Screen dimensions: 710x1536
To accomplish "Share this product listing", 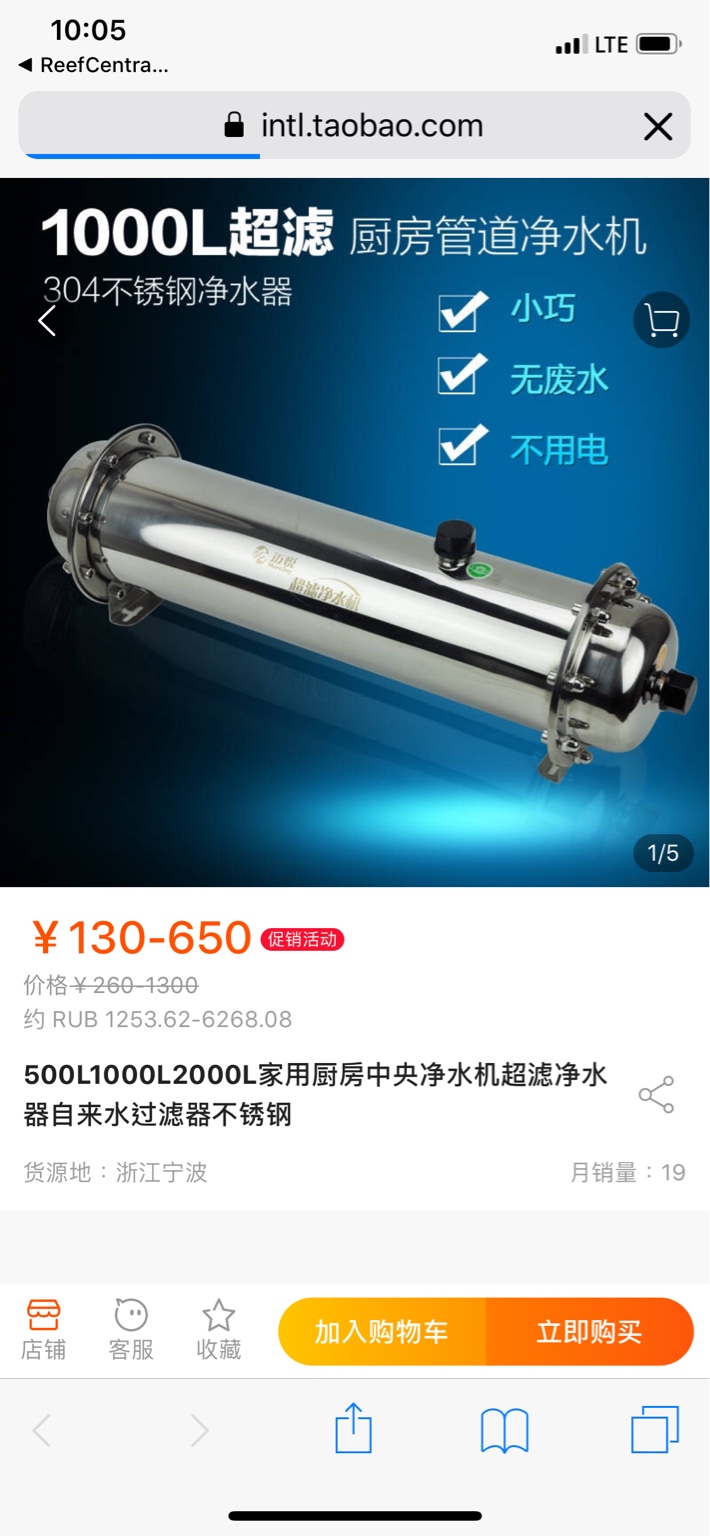I will tap(656, 1095).
